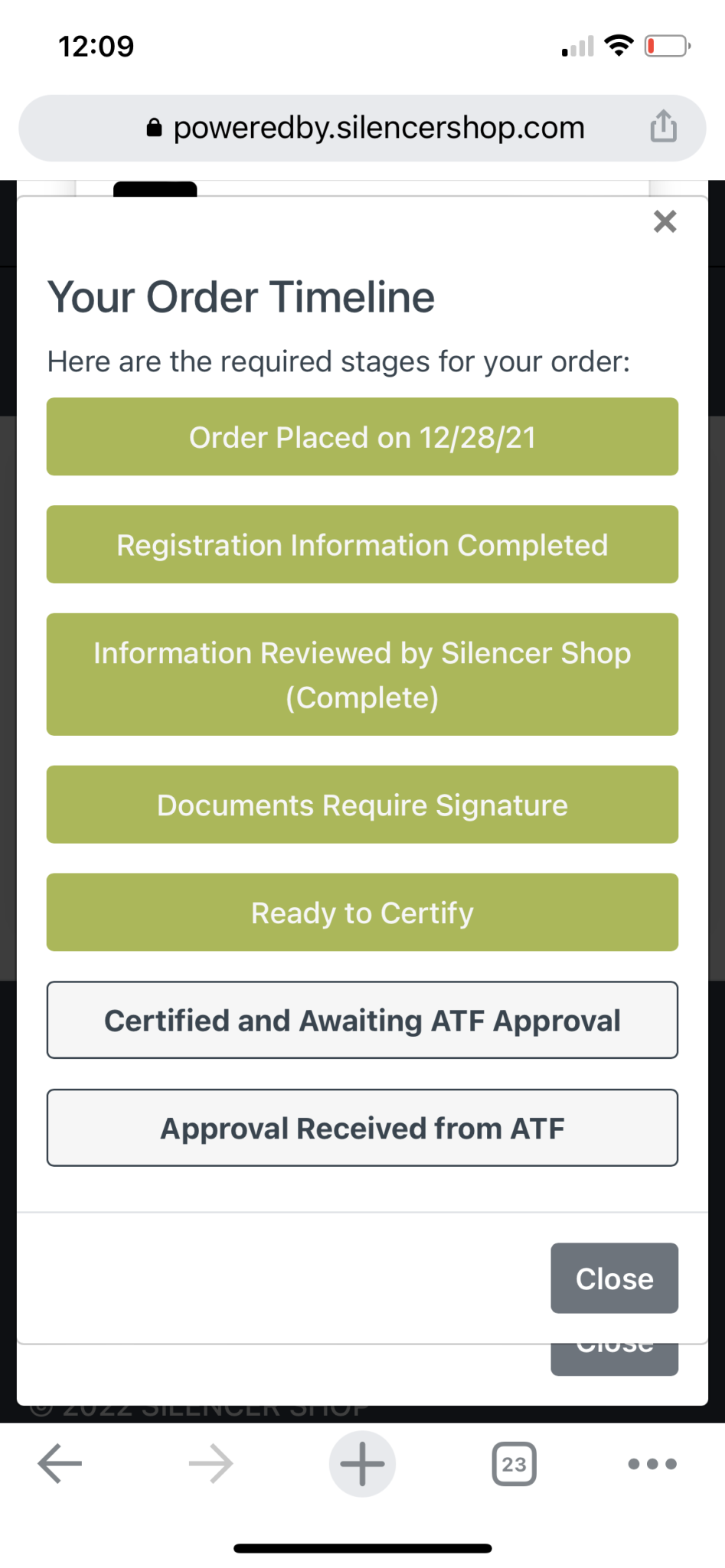Open a new browser tab
The image size is (725, 1568).
[x=362, y=1463]
